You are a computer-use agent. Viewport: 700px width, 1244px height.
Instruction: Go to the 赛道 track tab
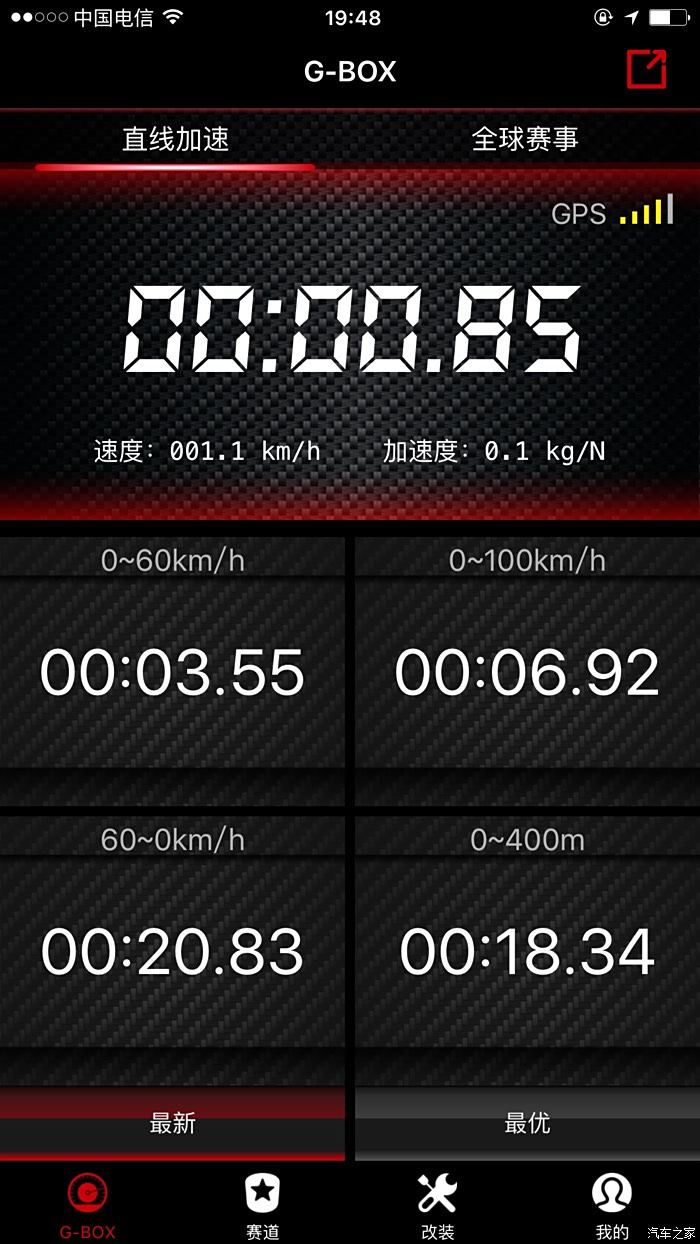[x=262, y=1205]
